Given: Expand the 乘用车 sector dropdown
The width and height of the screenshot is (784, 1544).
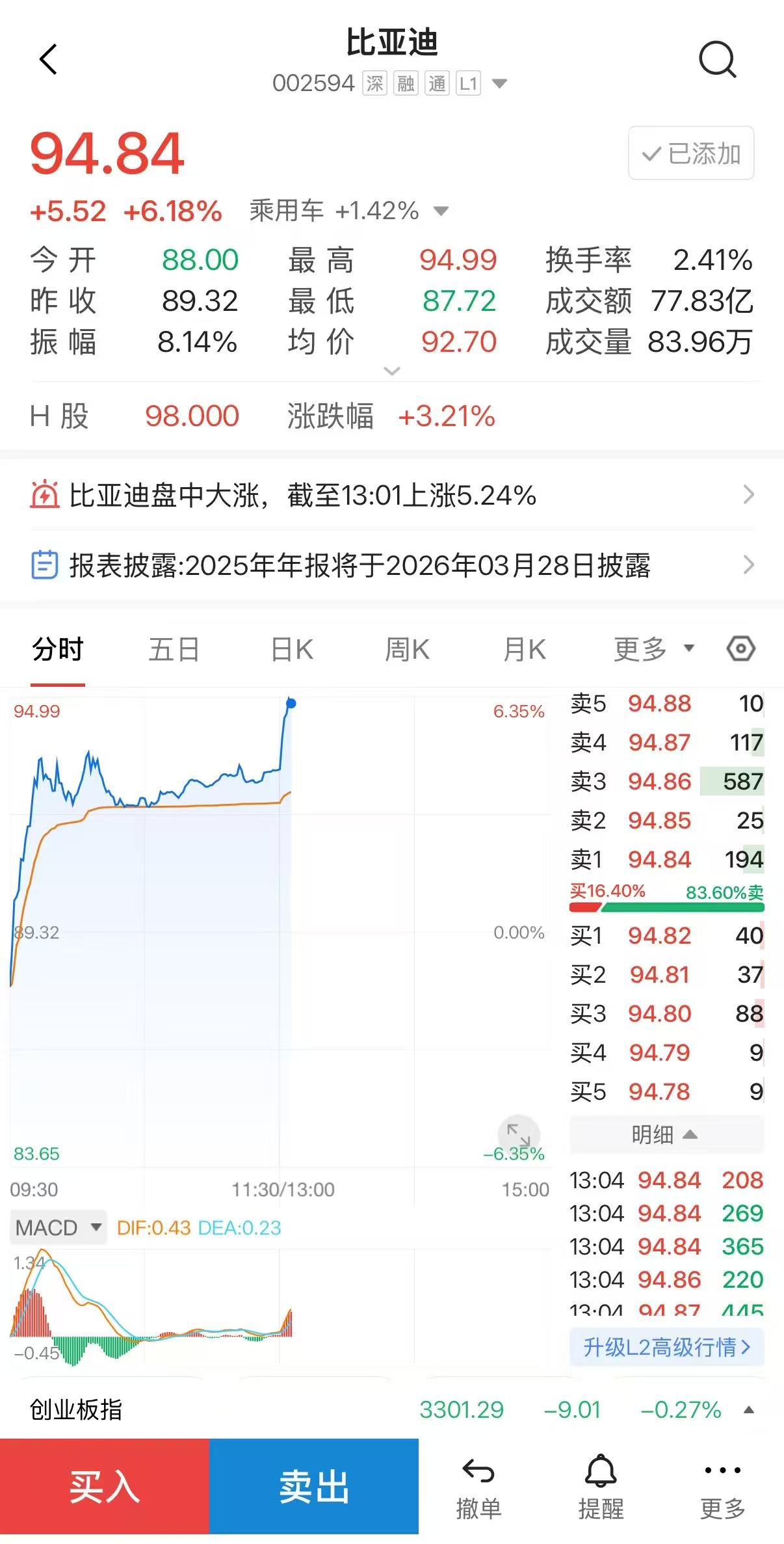Looking at the screenshot, I should [x=441, y=211].
